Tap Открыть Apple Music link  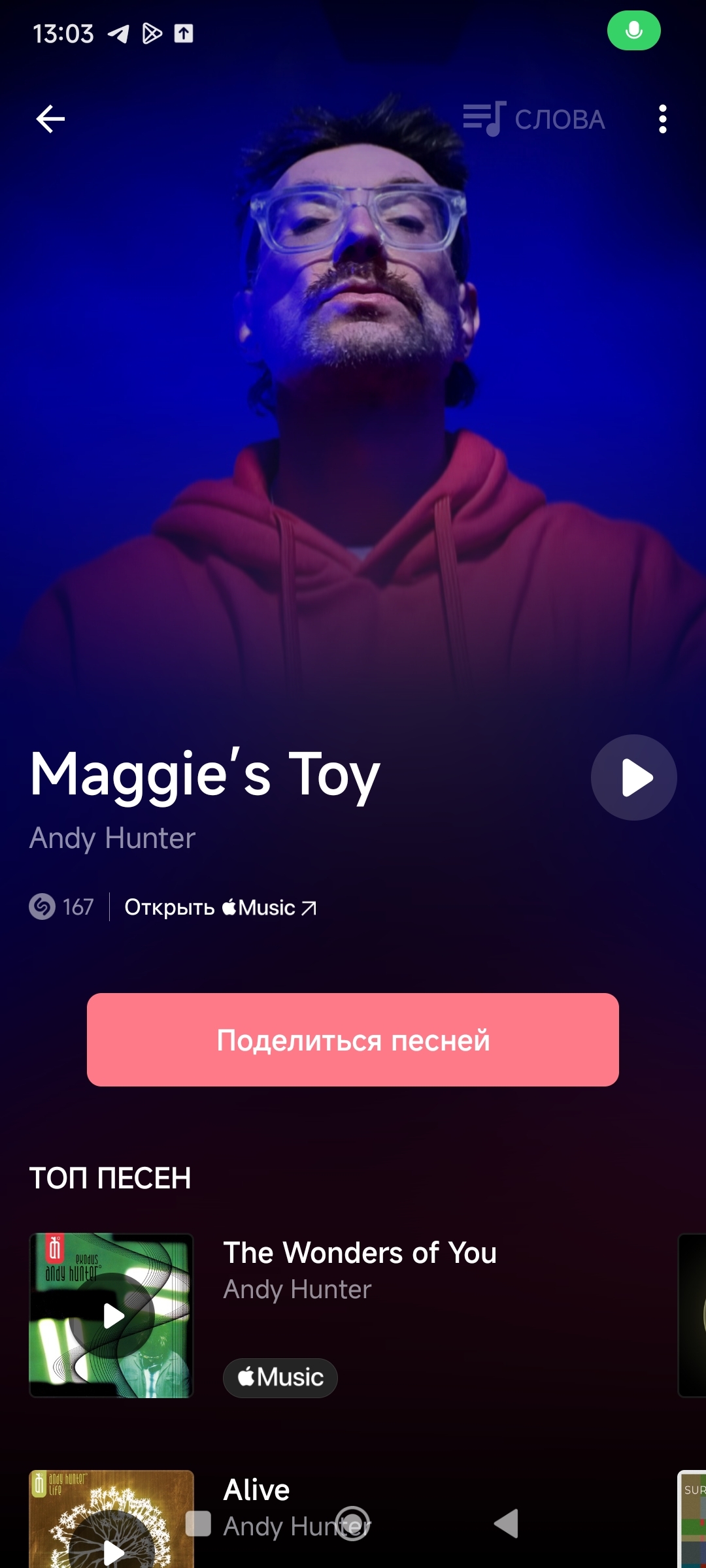point(220,907)
